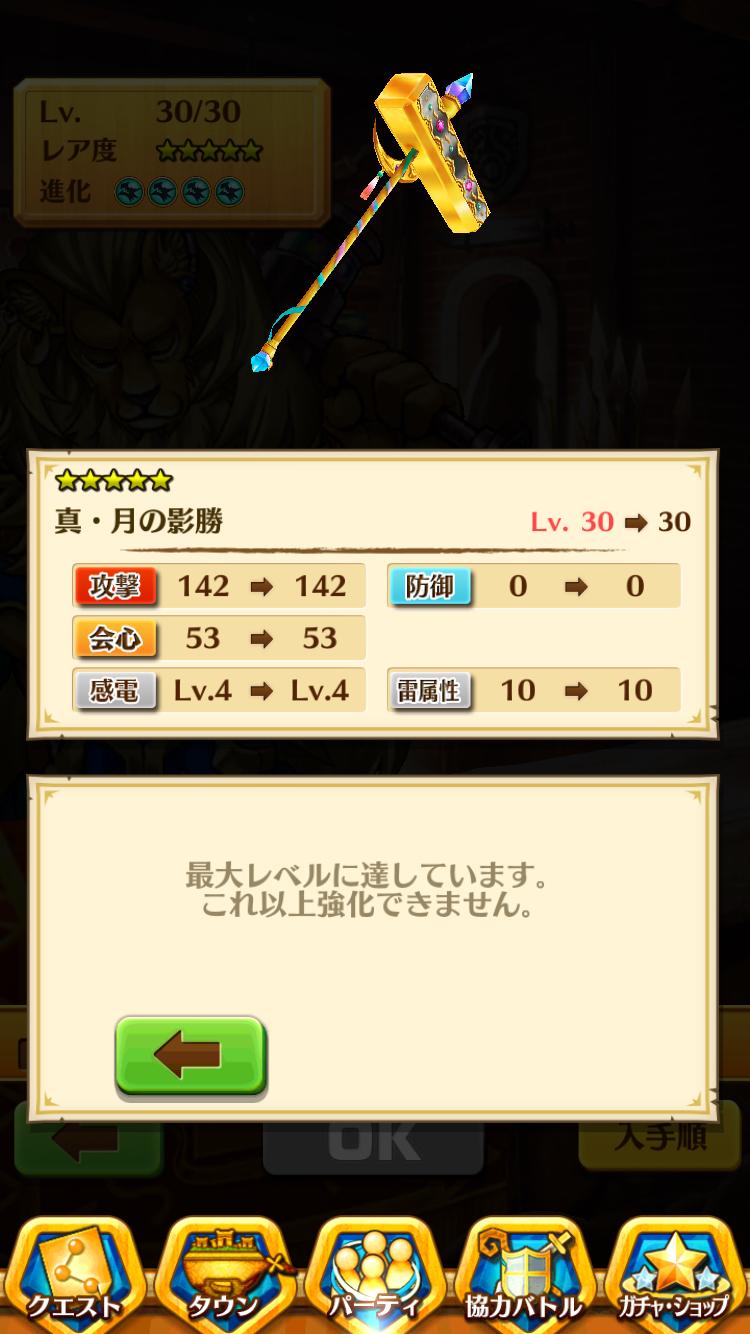Image resolution: width=750 pixels, height=1334 pixels.
Task: Open the 協力バトル co-op battle menu
Action: [525, 1270]
